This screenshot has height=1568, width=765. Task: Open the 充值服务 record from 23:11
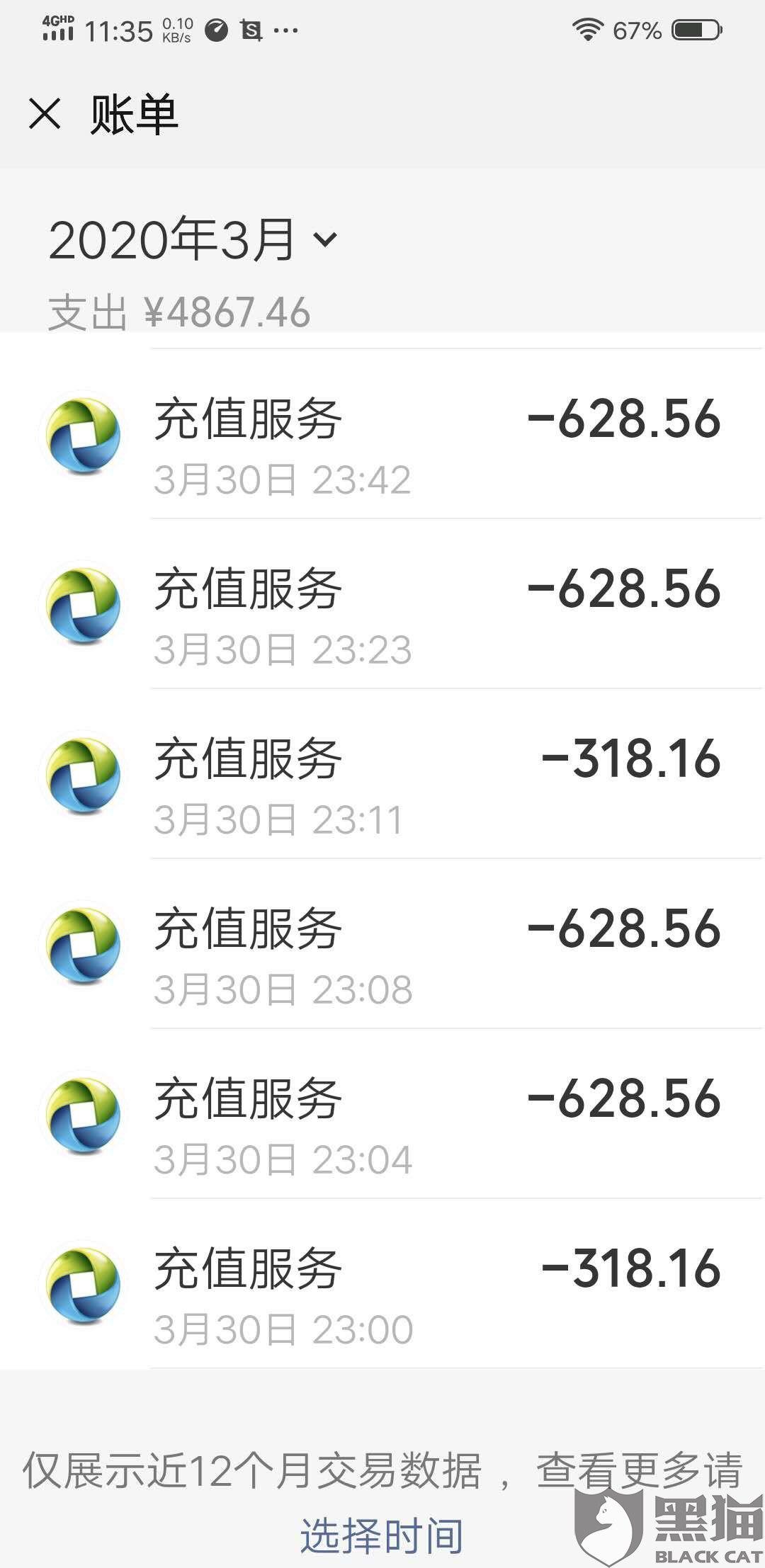382,775
